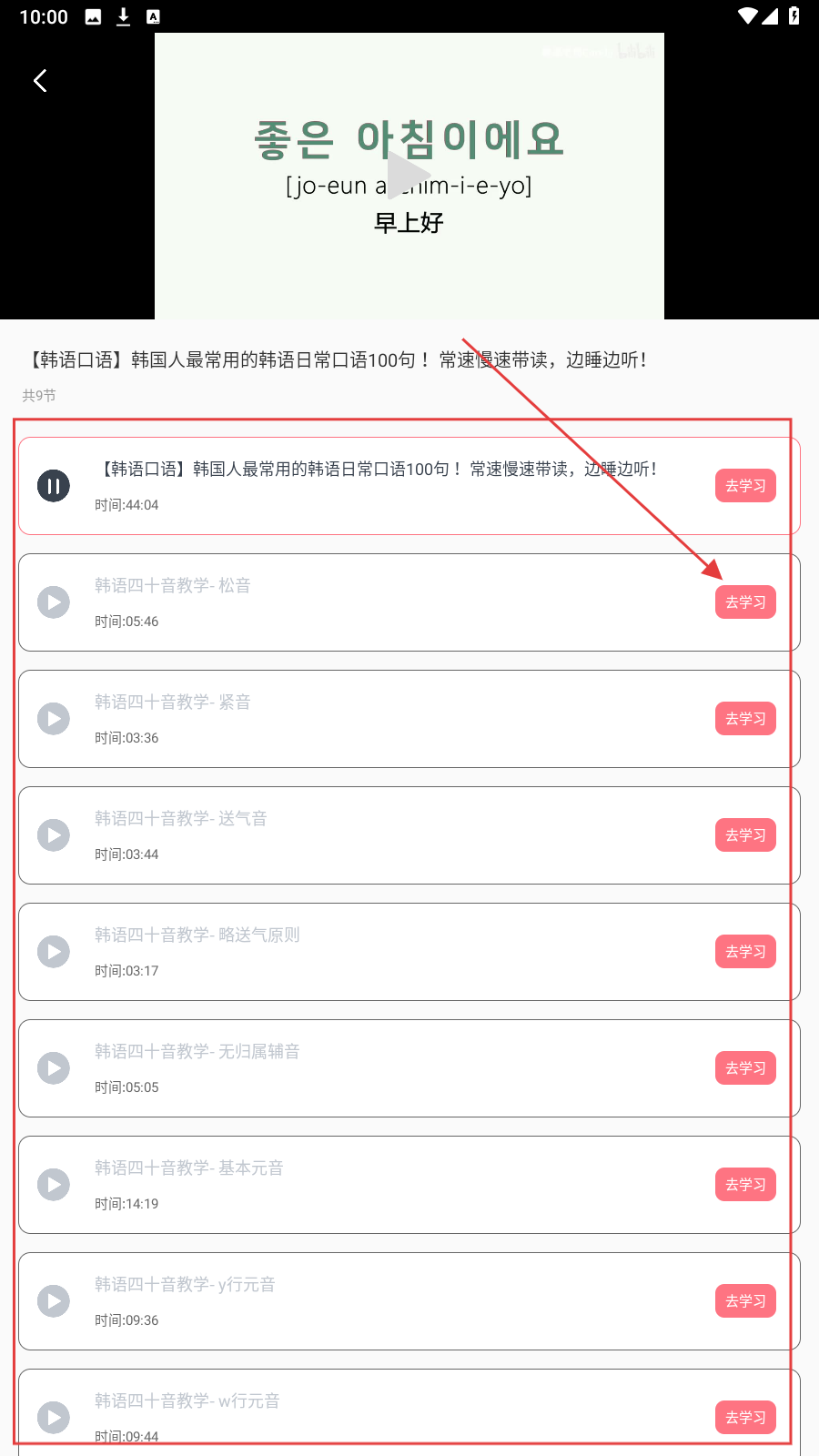Play the 韩语四十音教学-松音 lesson
The height and width of the screenshot is (1456, 819).
[54, 602]
